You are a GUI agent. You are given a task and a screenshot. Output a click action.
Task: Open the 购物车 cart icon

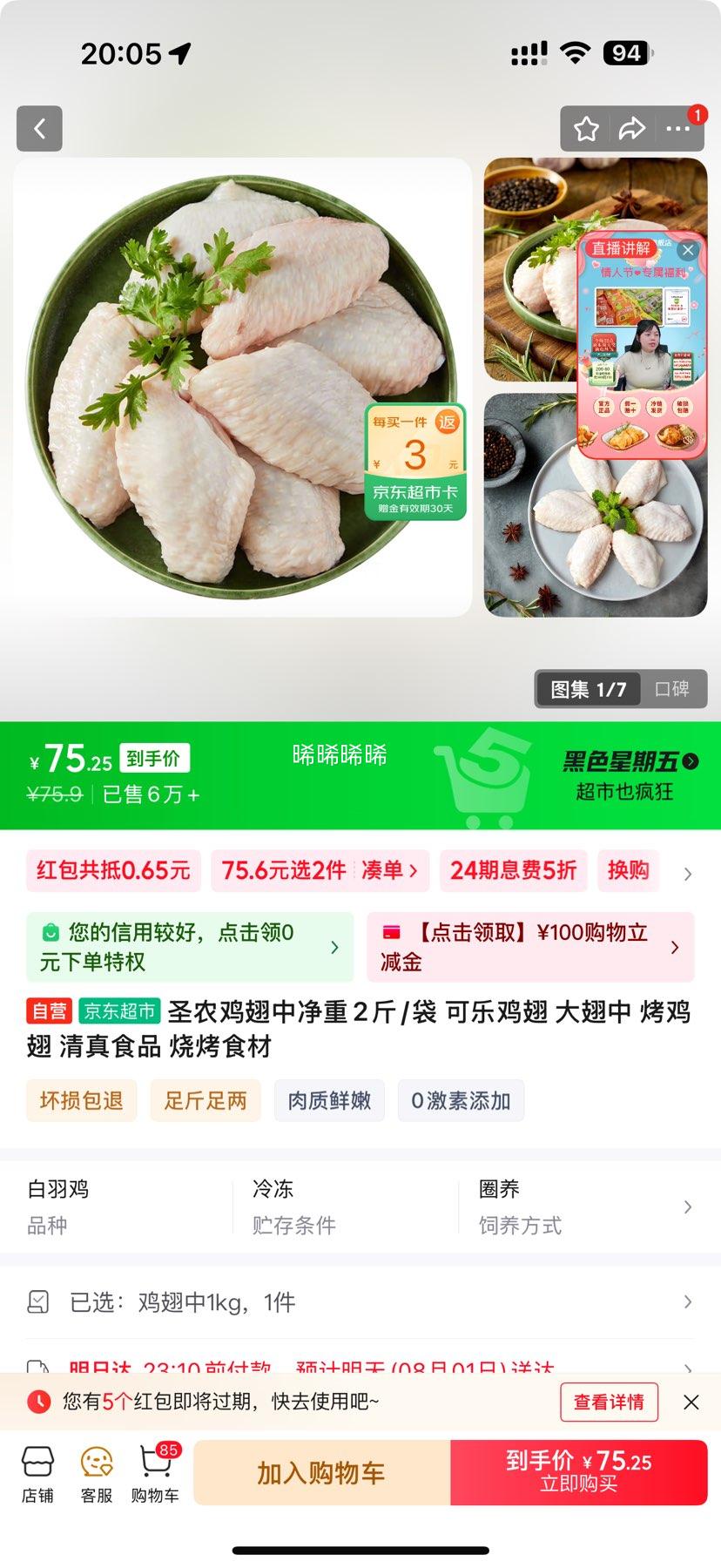pyautogui.click(x=155, y=1472)
